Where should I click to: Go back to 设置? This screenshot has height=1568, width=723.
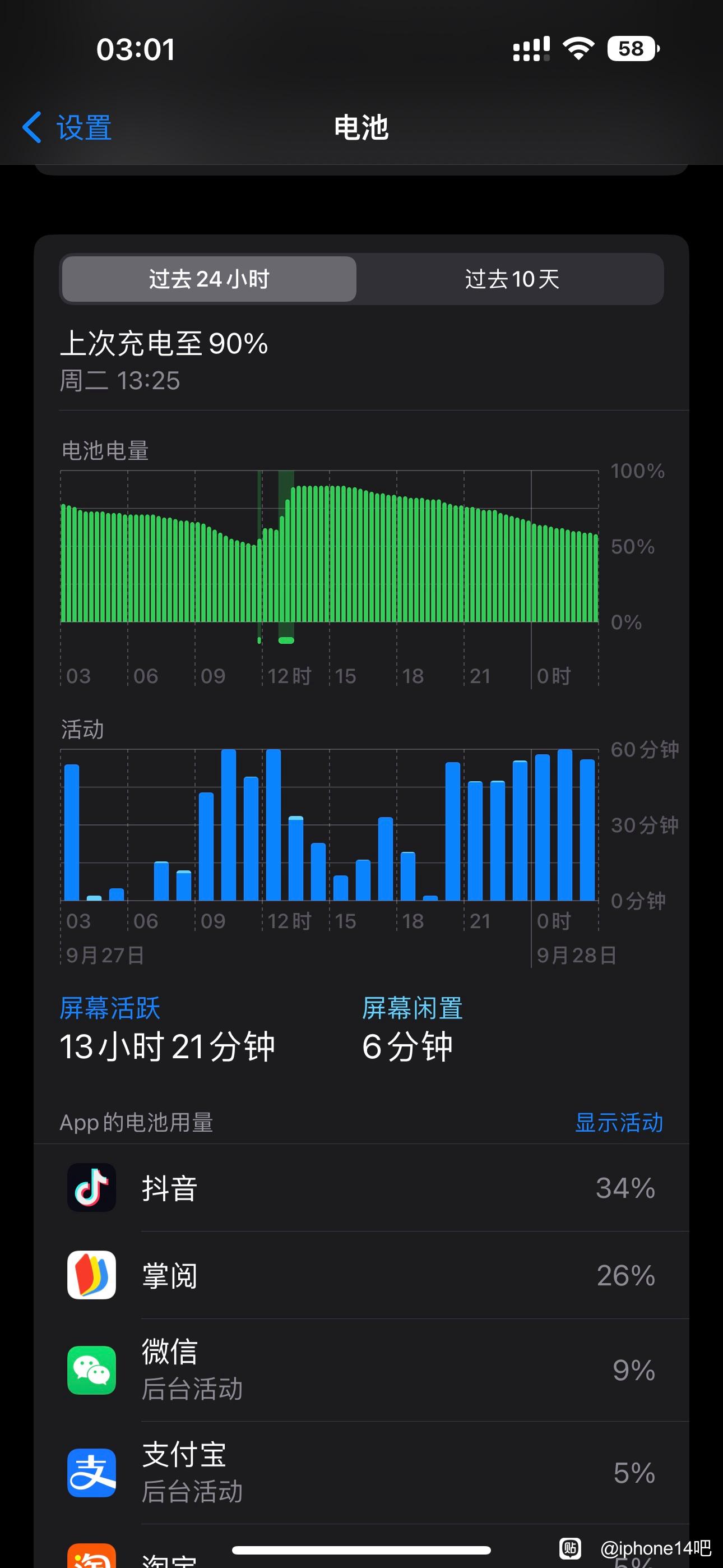click(67, 128)
